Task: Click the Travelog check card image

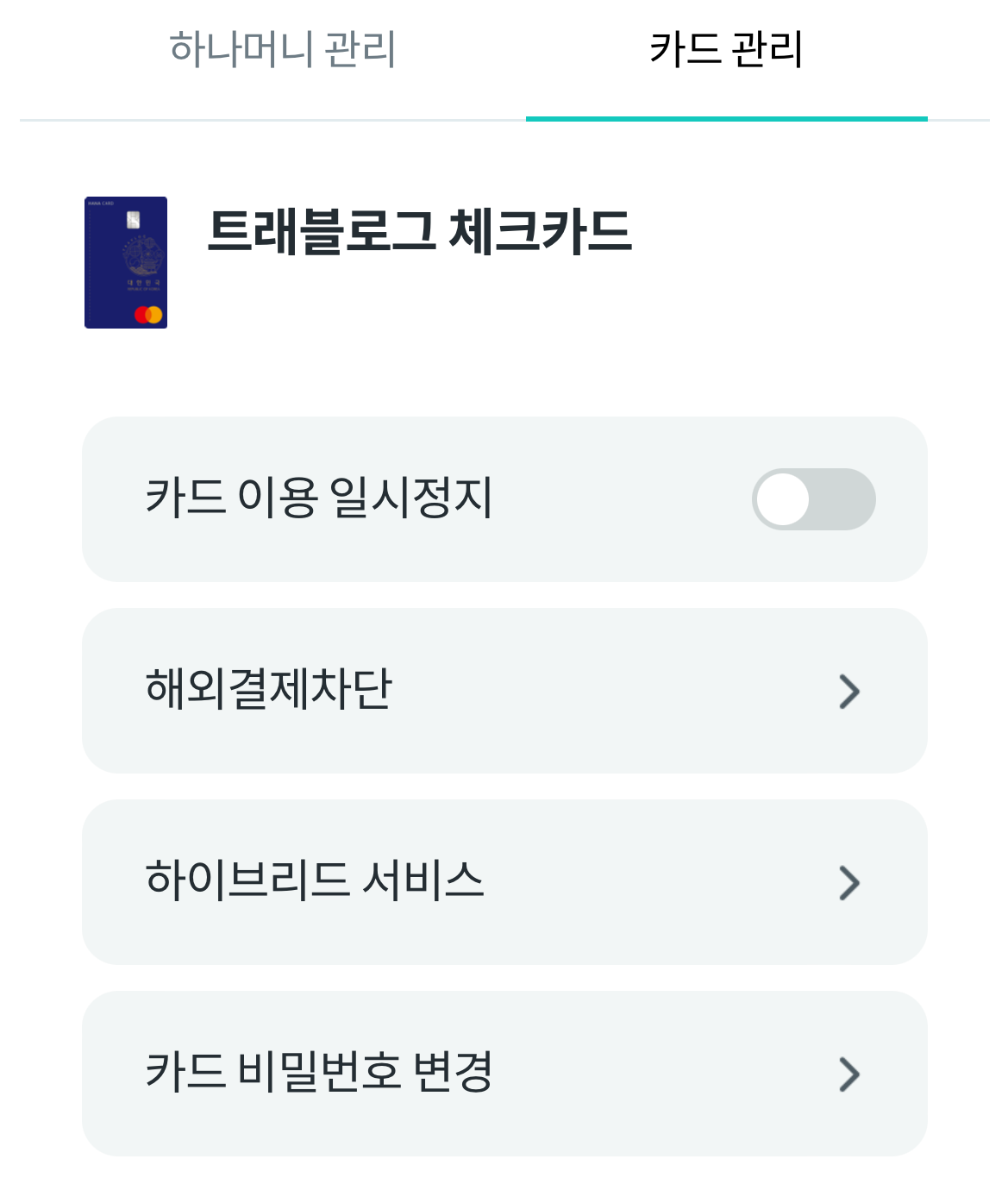Action: click(x=126, y=261)
